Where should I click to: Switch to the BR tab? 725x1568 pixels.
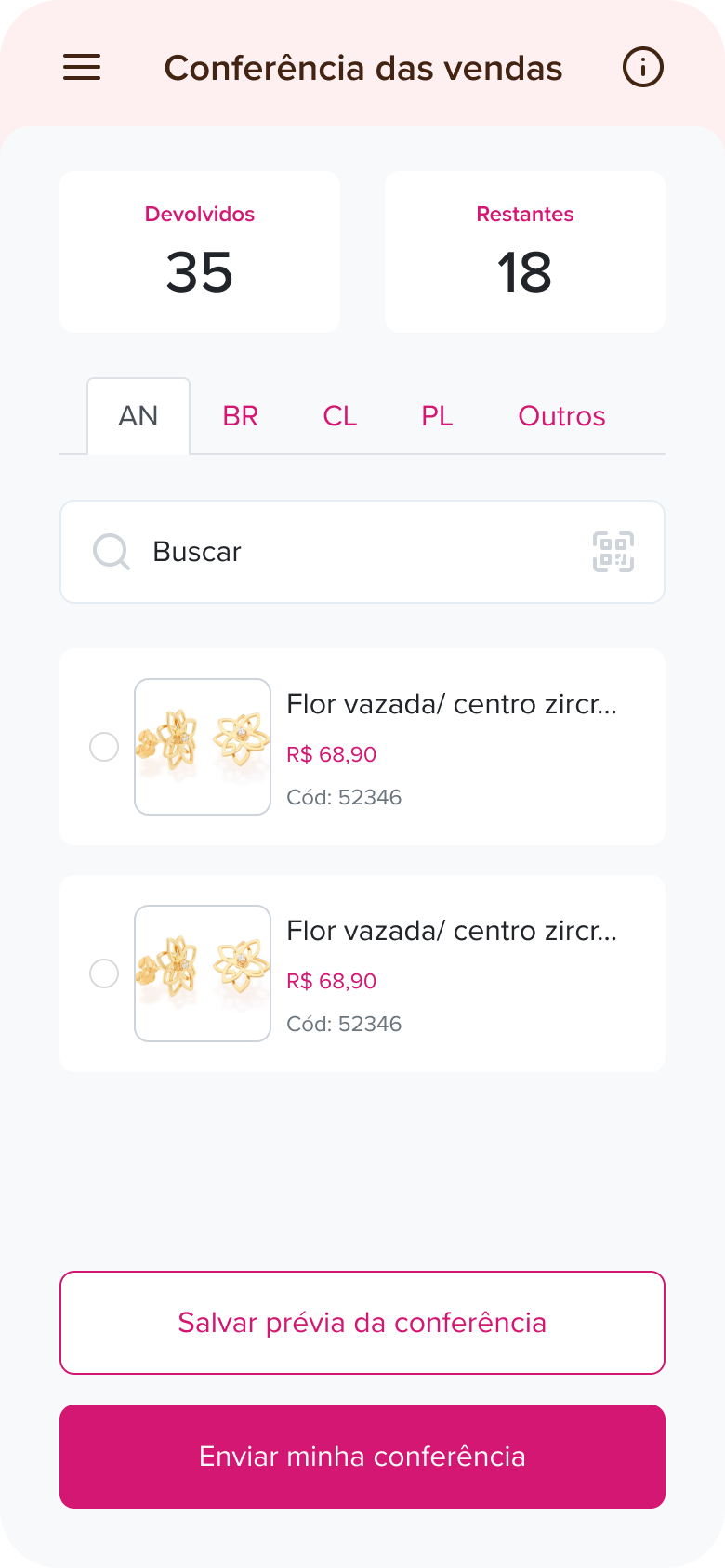pyautogui.click(x=239, y=415)
